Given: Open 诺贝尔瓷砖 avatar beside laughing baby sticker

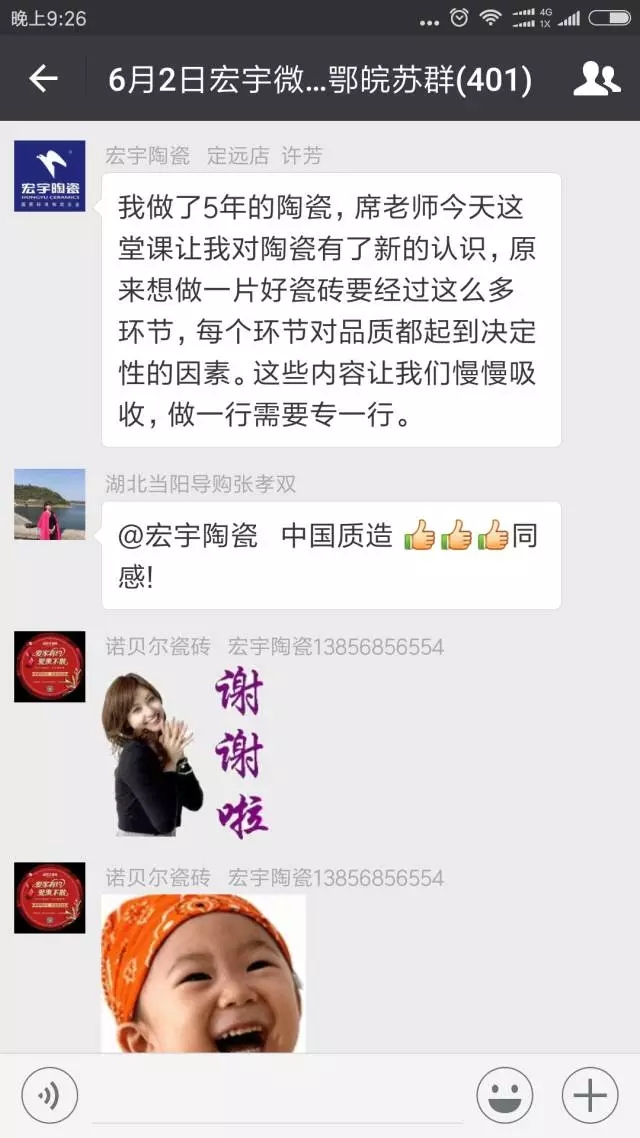Looking at the screenshot, I should pyautogui.click(x=49, y=897).
